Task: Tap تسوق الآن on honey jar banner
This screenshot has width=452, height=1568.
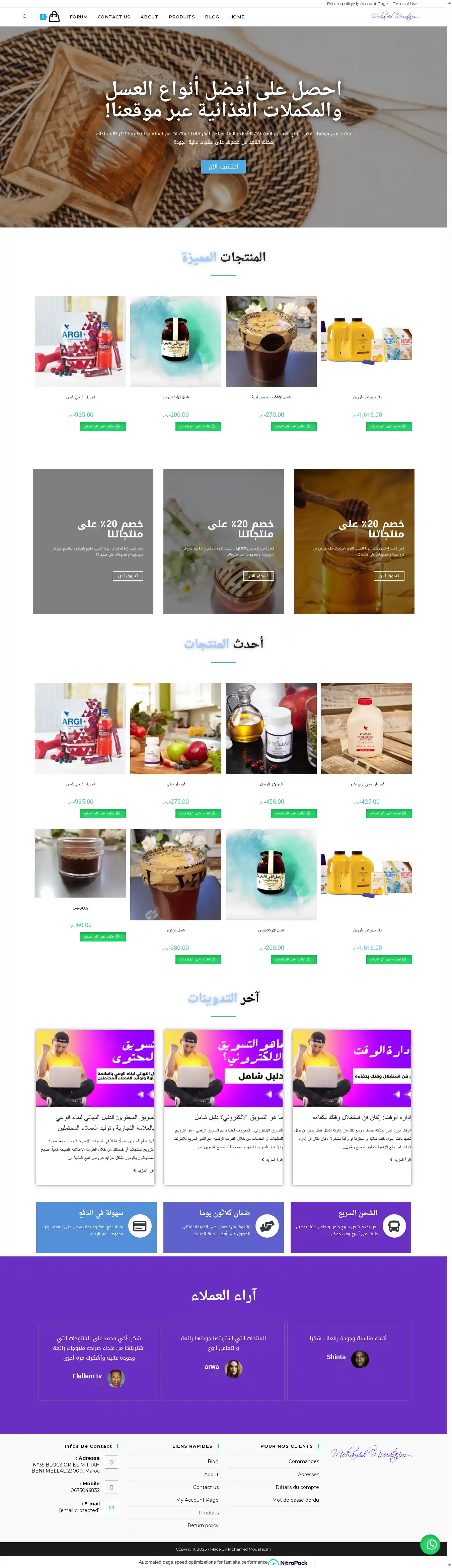Action: pos(389,575)
